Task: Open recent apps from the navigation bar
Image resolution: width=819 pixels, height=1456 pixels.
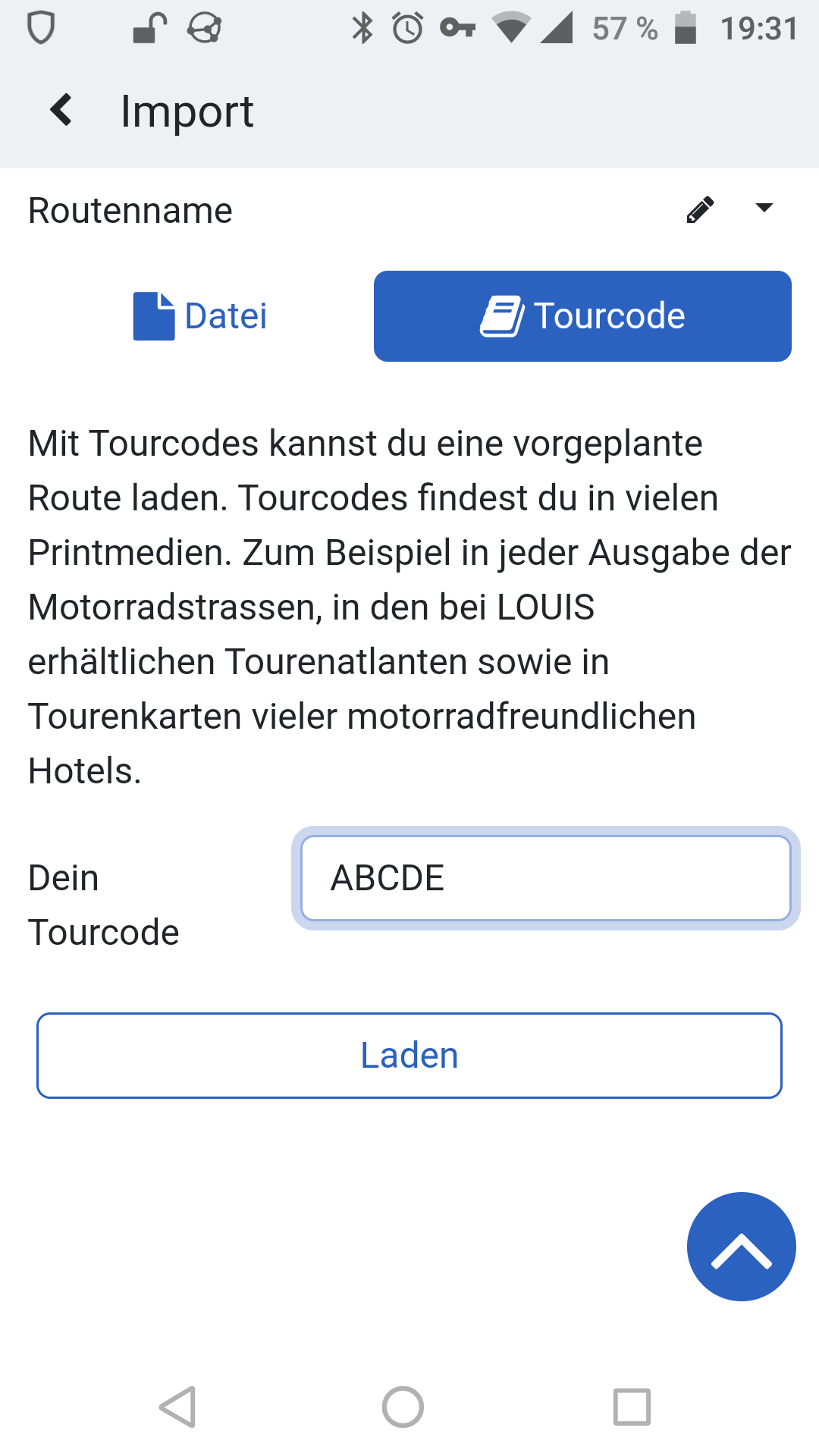Action: (632, 1407)
